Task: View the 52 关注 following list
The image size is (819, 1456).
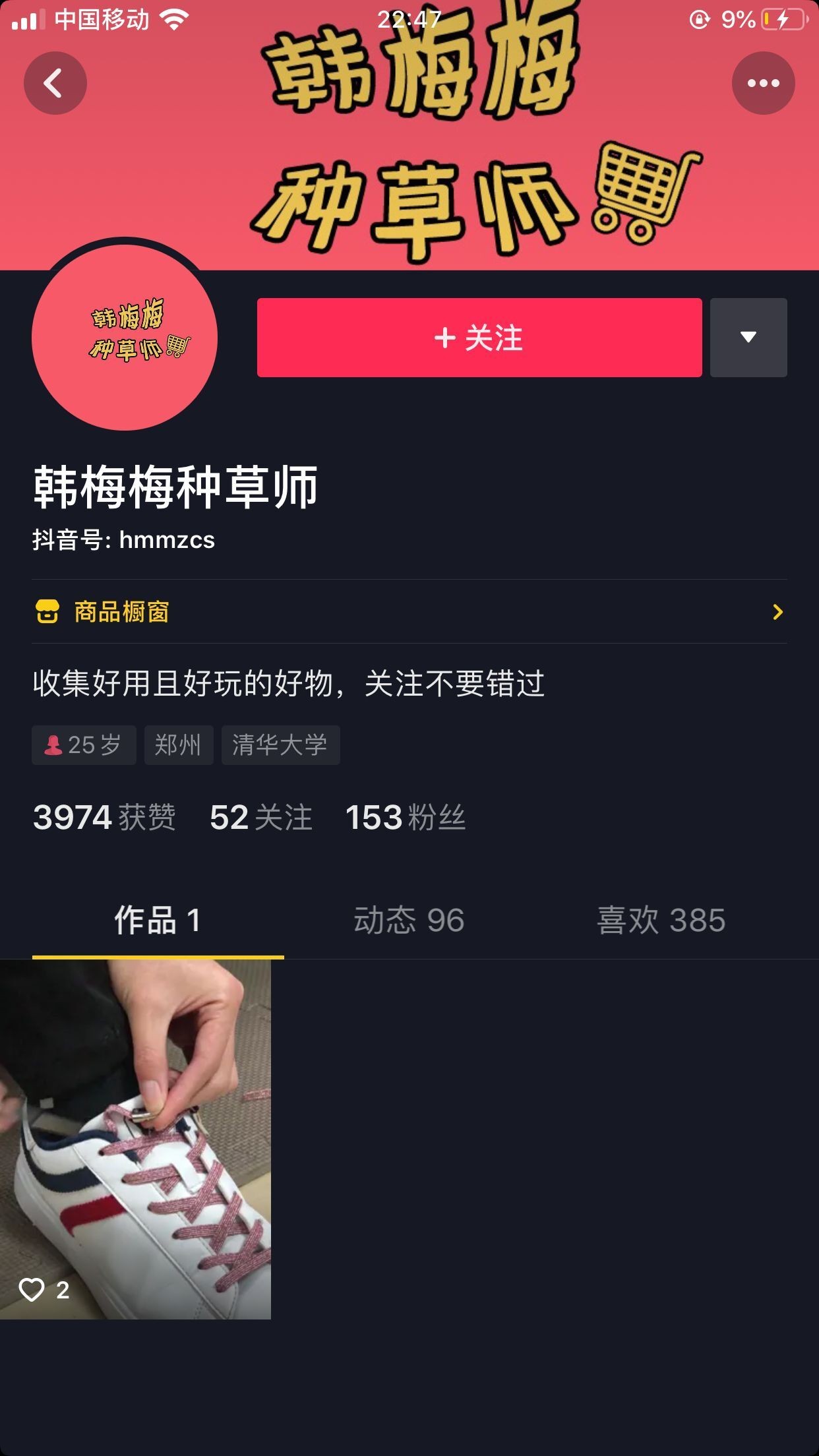Action: (x=261, y=818)
